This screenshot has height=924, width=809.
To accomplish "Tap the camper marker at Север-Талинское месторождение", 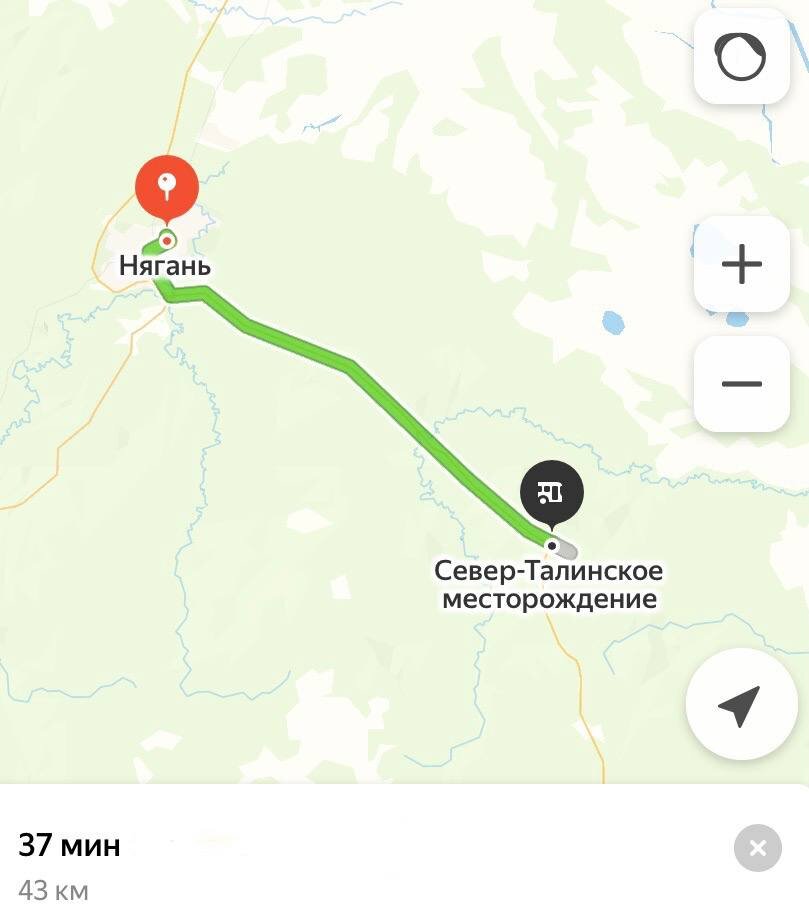I will (x=552, y=493).
